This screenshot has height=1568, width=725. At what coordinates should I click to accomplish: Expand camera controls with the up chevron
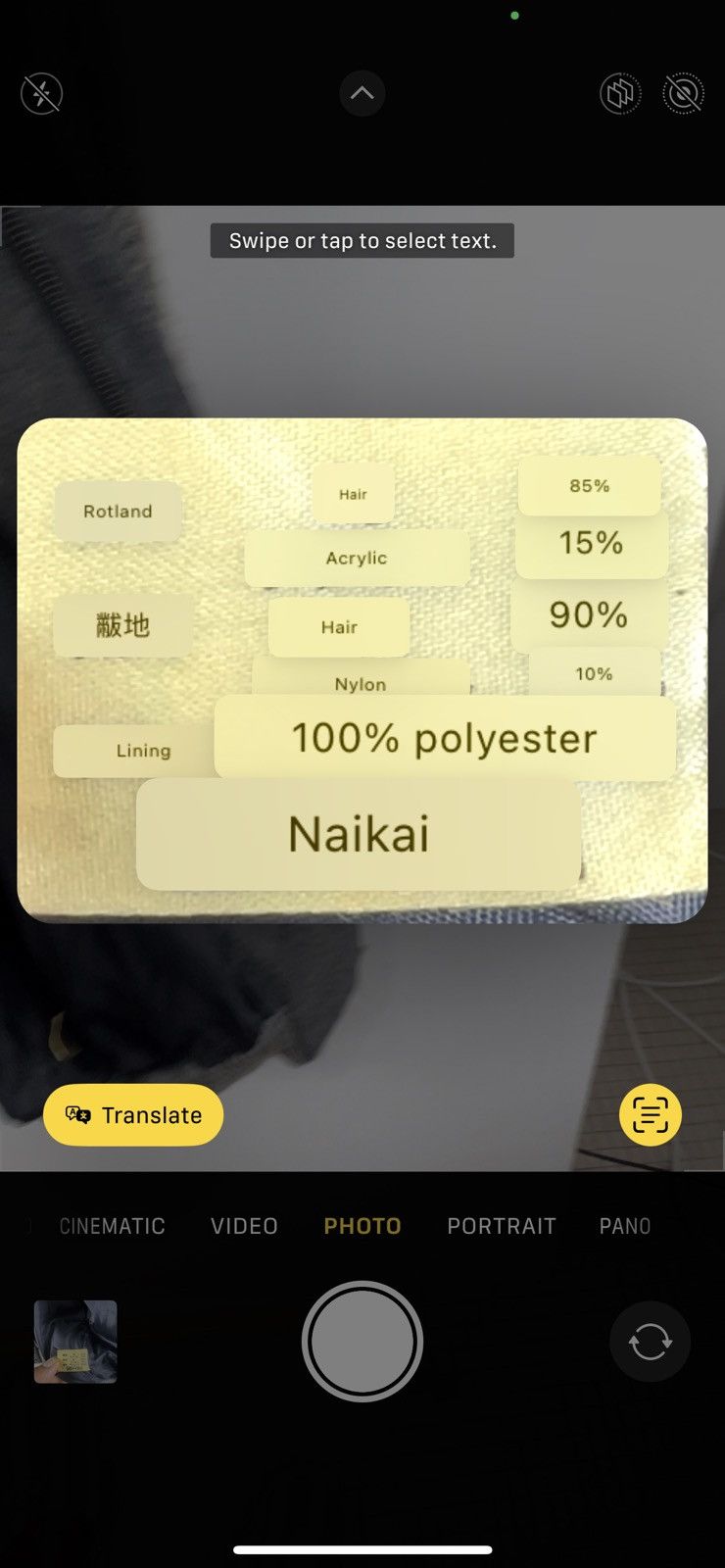coord(362,94)
